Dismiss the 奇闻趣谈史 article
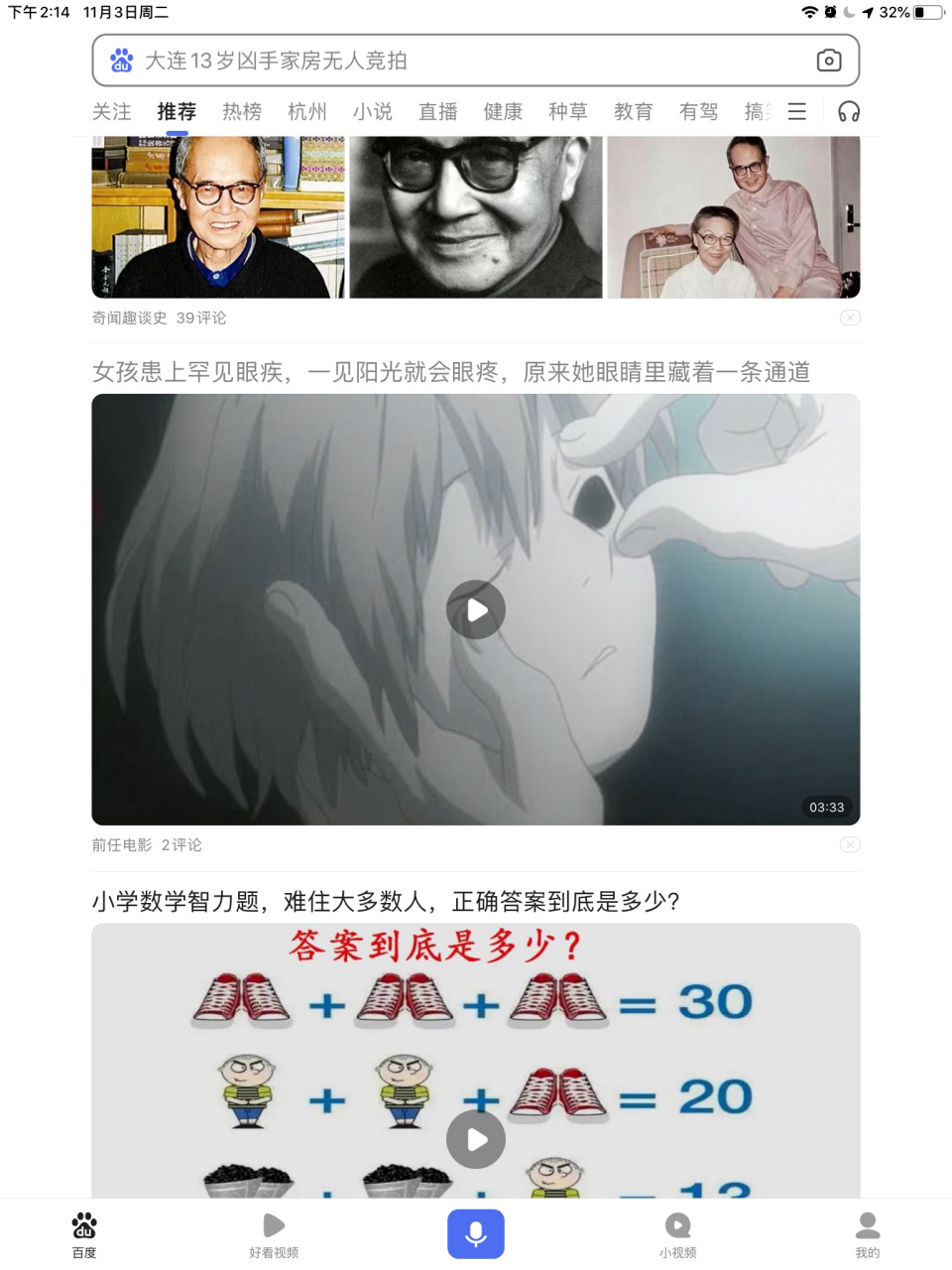Image resolution: width=952 pixels, height=1270 pixels. pos(850,317)
